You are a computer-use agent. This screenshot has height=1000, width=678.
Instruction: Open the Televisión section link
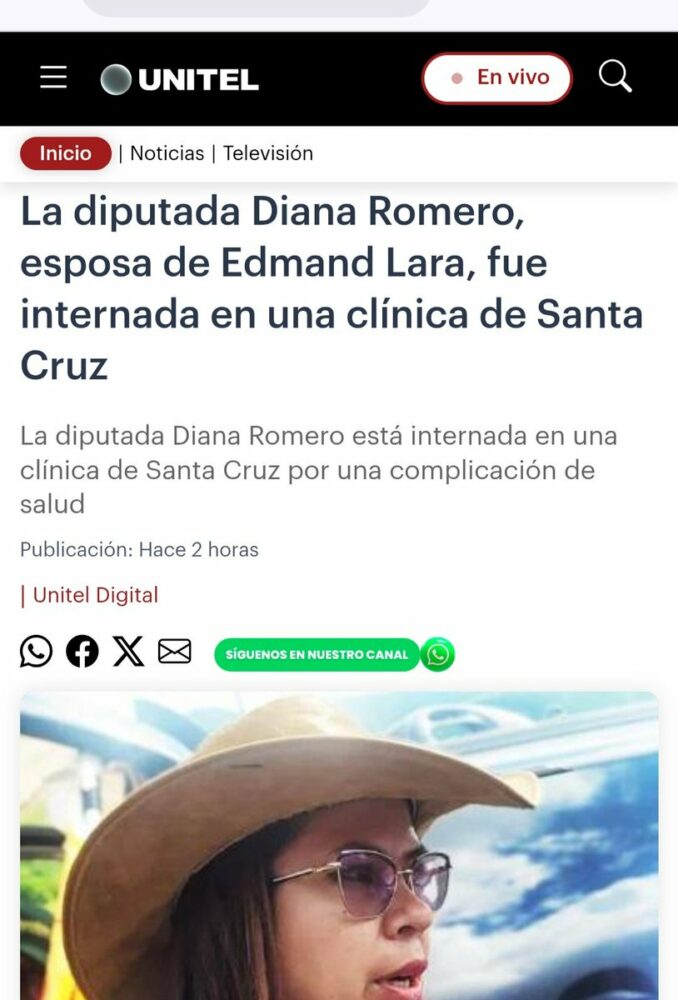pyautogui.click(x=268, y=153)
